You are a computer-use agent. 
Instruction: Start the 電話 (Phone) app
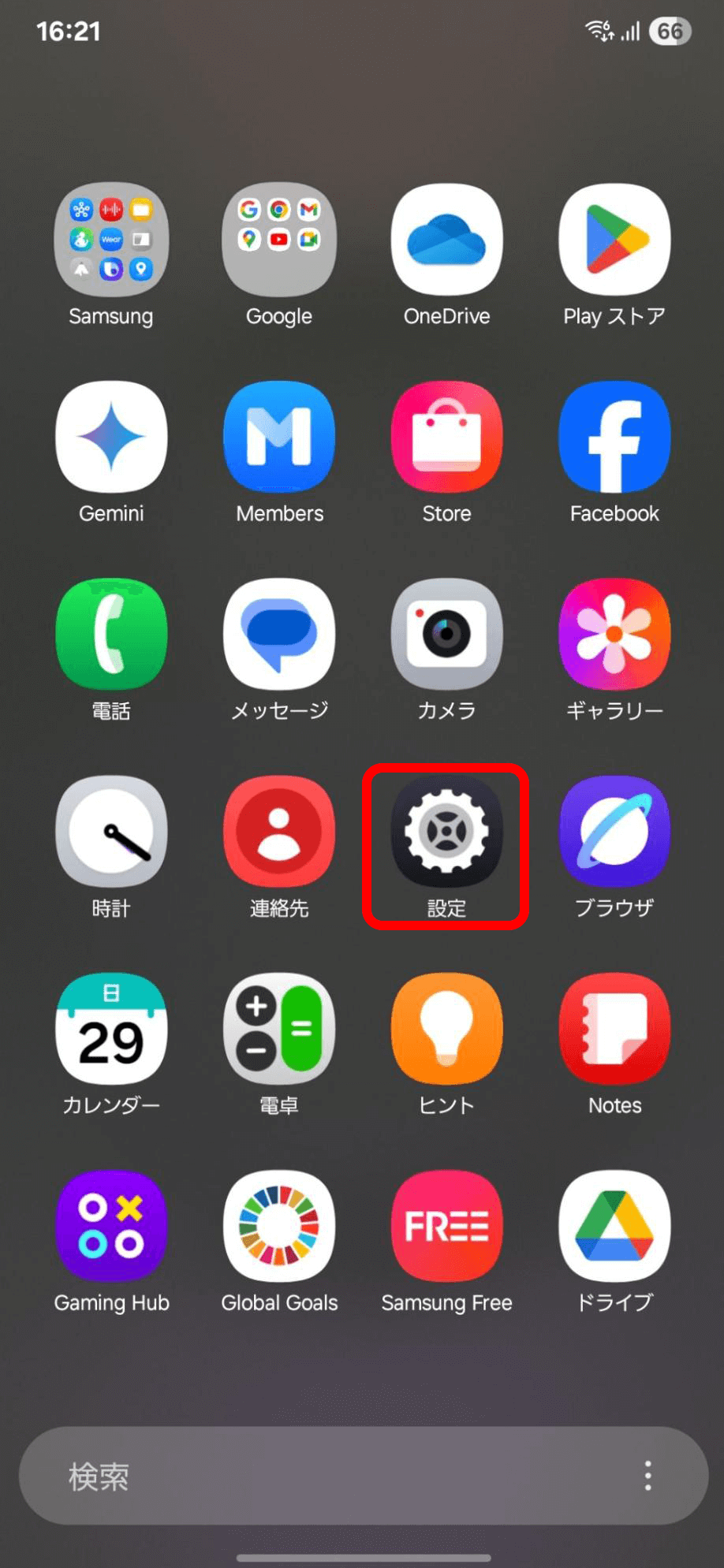(111, 633)
